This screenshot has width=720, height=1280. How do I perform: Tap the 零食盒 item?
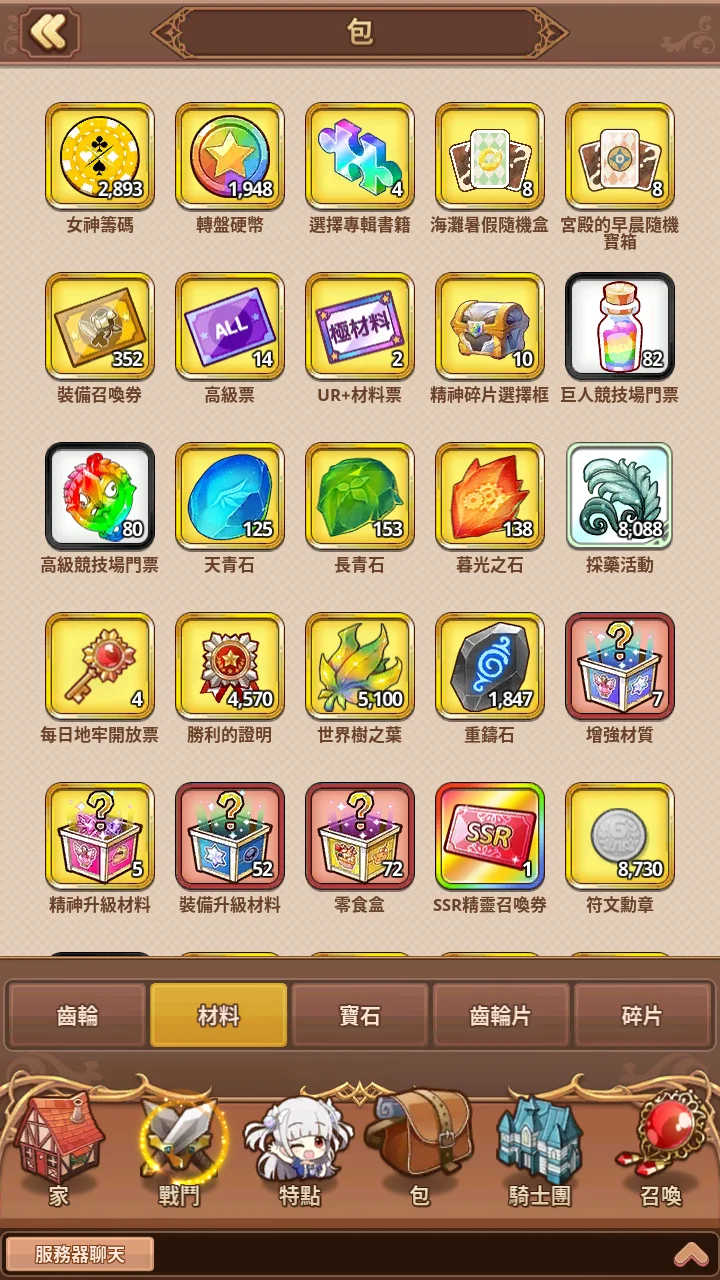click(360, 837)
